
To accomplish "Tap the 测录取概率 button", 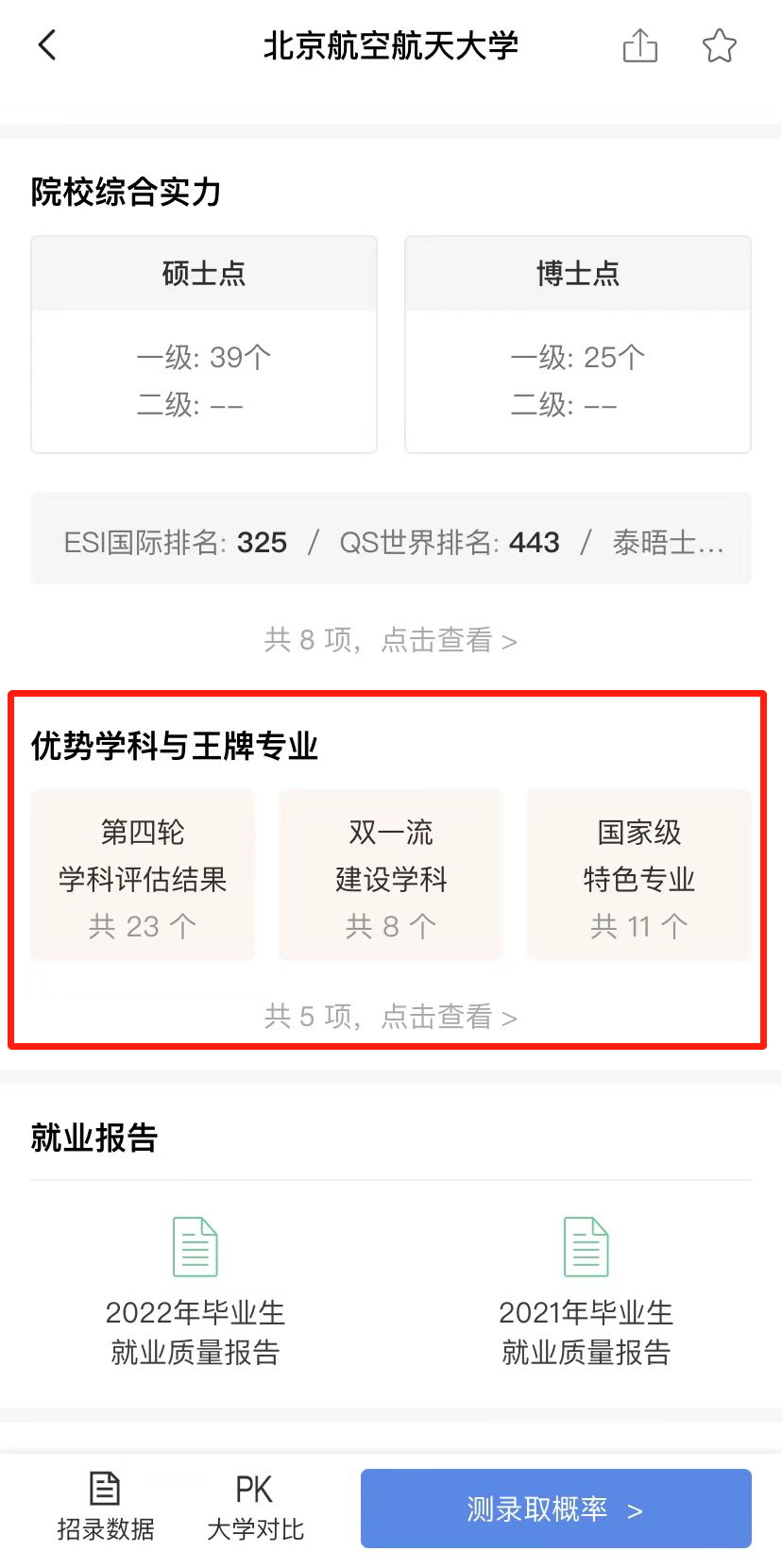I will 555,1509.
